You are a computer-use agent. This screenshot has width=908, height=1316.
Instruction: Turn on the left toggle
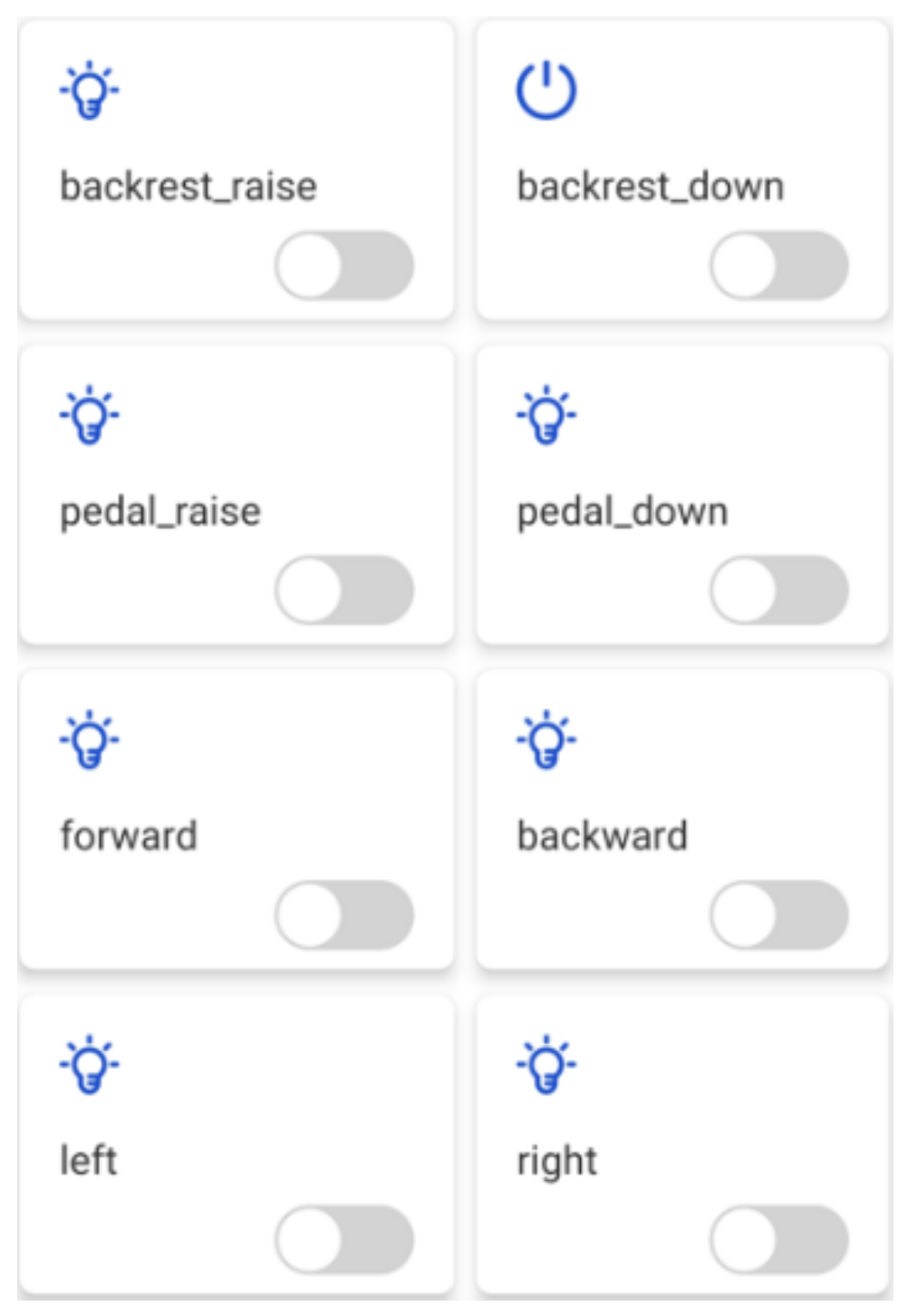[344, 1239]
